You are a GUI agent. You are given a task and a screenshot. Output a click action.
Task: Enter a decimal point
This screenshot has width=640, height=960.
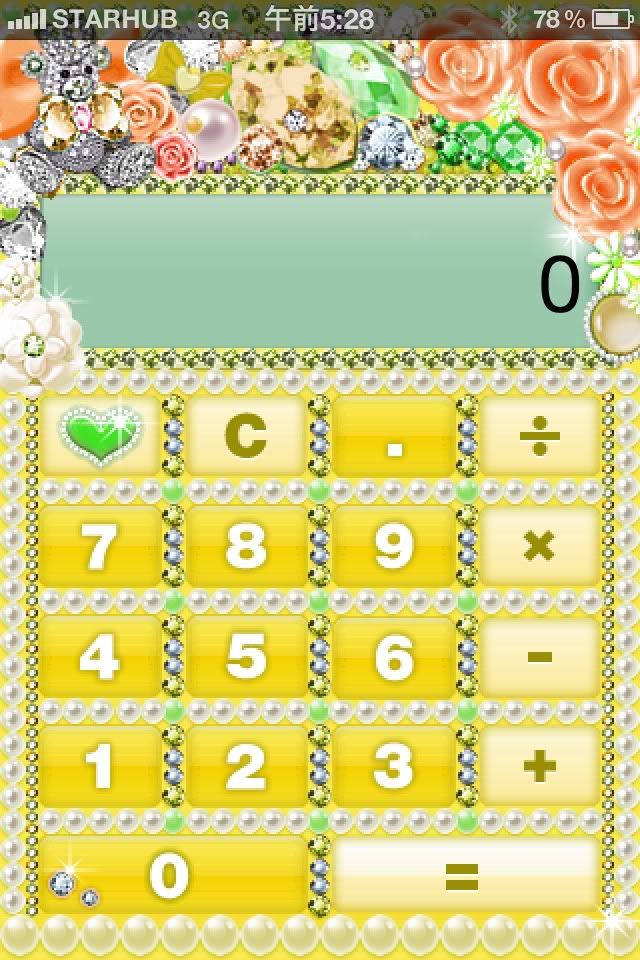click(x=393, y=436)
